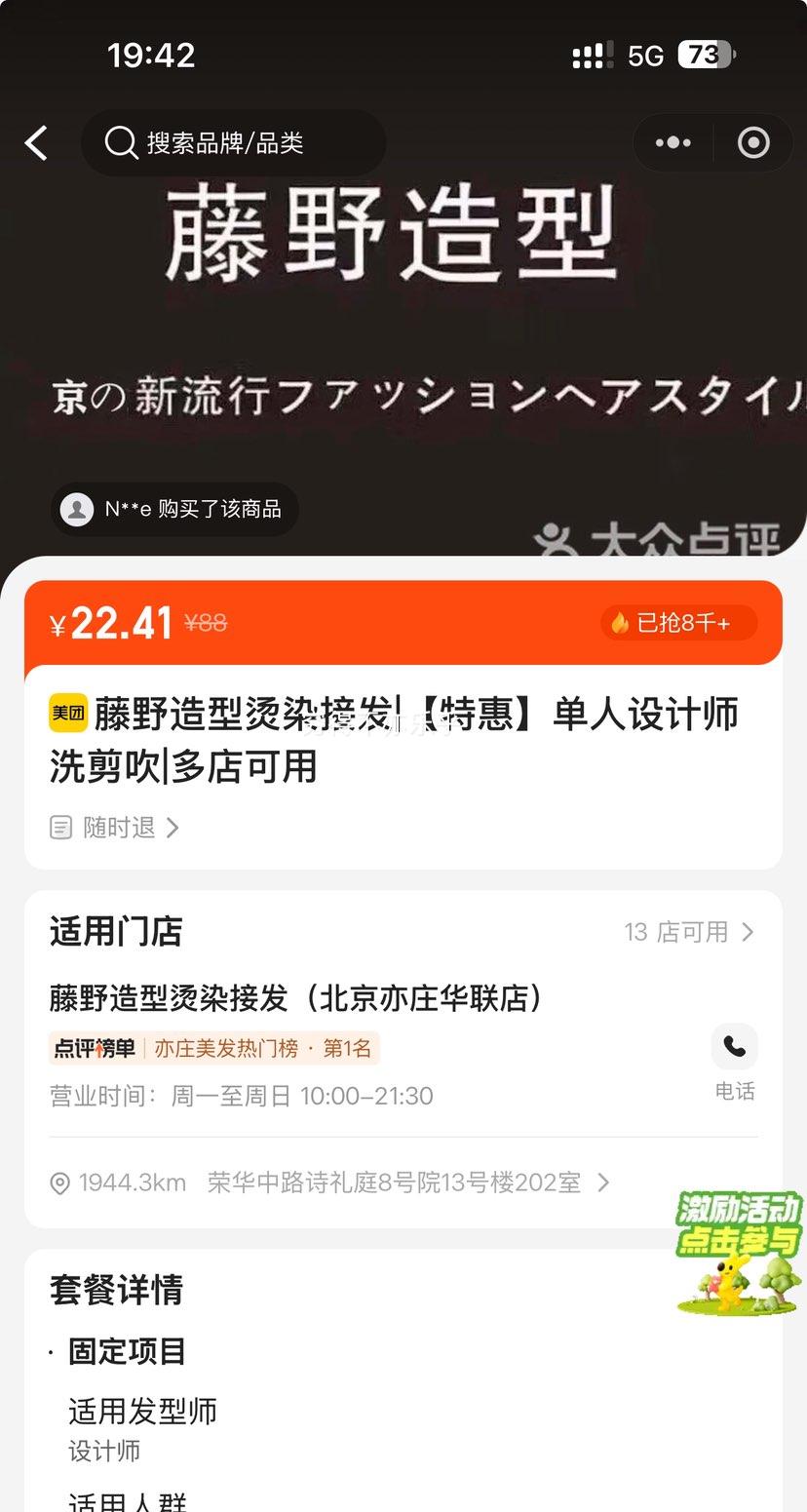Tap the refund note icon beside 随时退

point(60,827)
